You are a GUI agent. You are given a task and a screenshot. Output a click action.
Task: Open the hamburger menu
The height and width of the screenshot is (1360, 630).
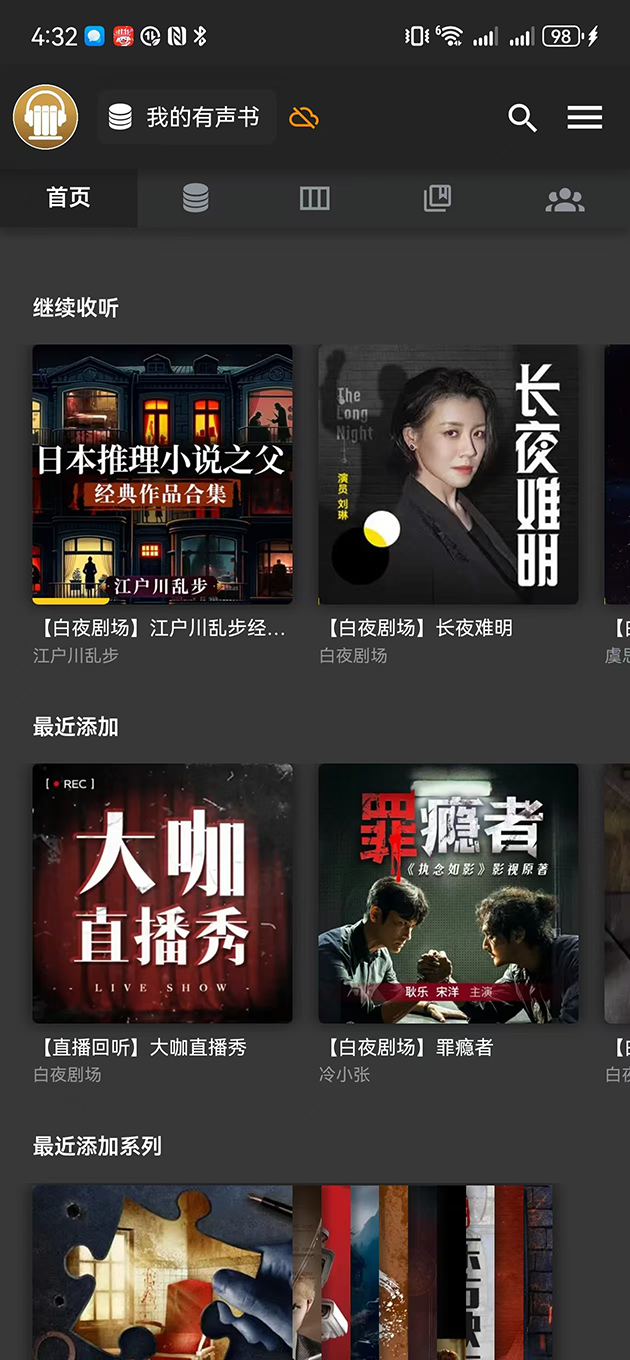click(585, 118)
